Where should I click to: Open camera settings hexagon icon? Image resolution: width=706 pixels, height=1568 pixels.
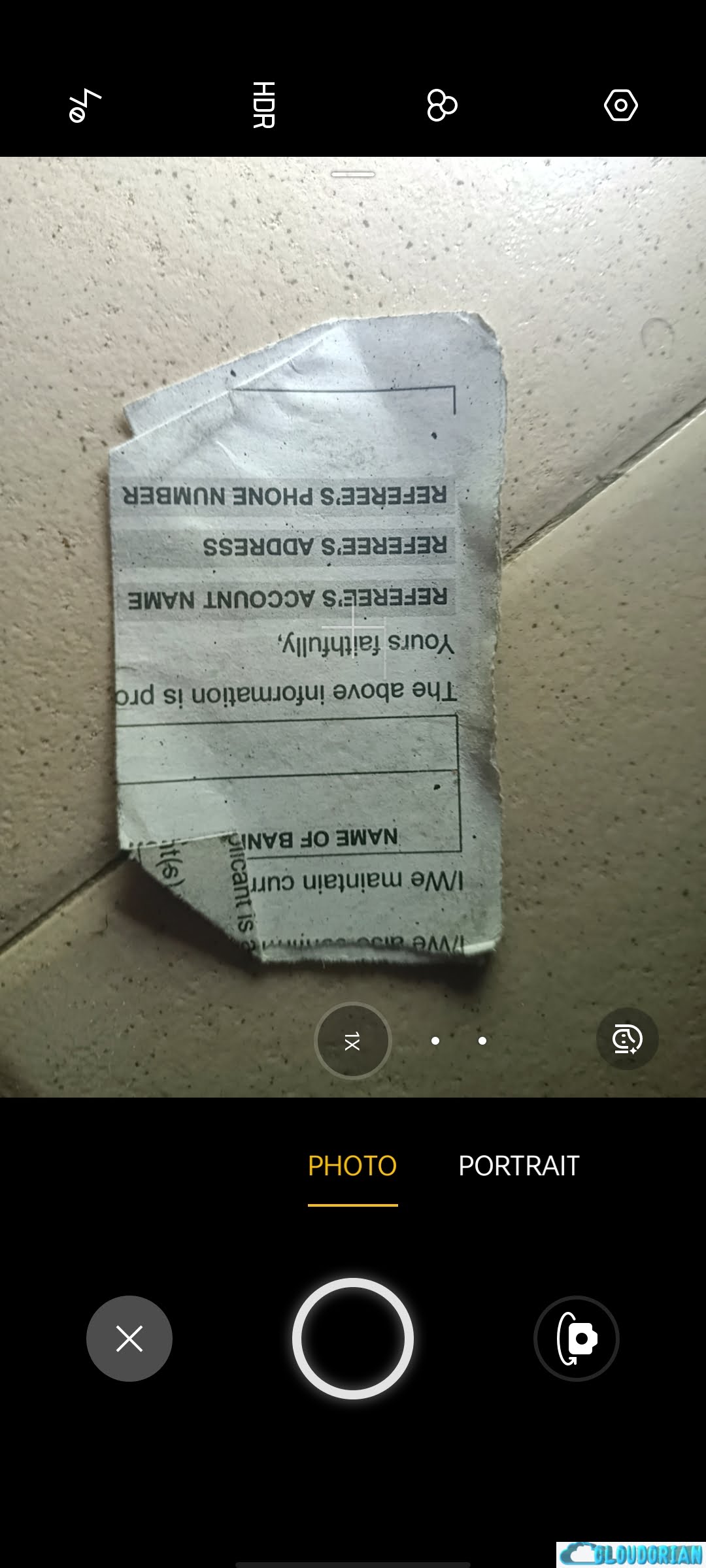point(620,105)
